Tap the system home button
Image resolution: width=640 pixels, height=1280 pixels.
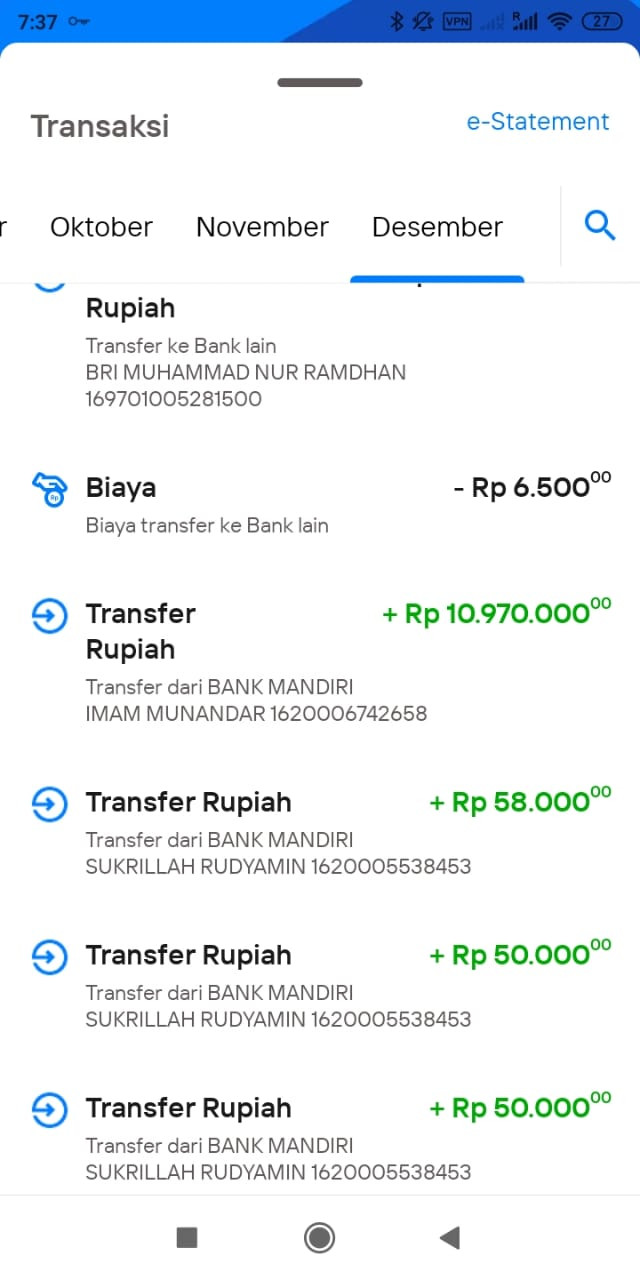[319, 1238]
